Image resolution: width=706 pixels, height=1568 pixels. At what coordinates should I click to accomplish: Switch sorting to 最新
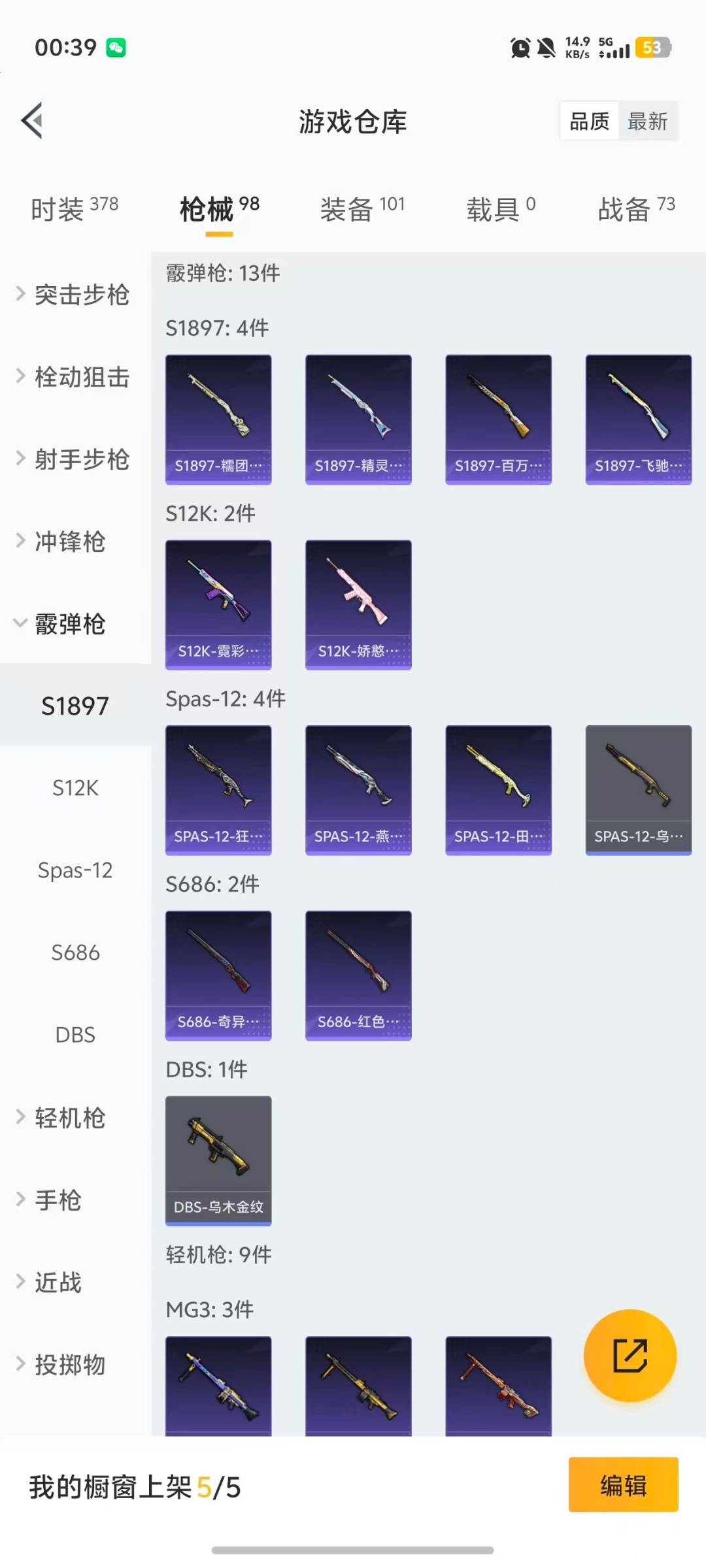click(x=648, y=122)
